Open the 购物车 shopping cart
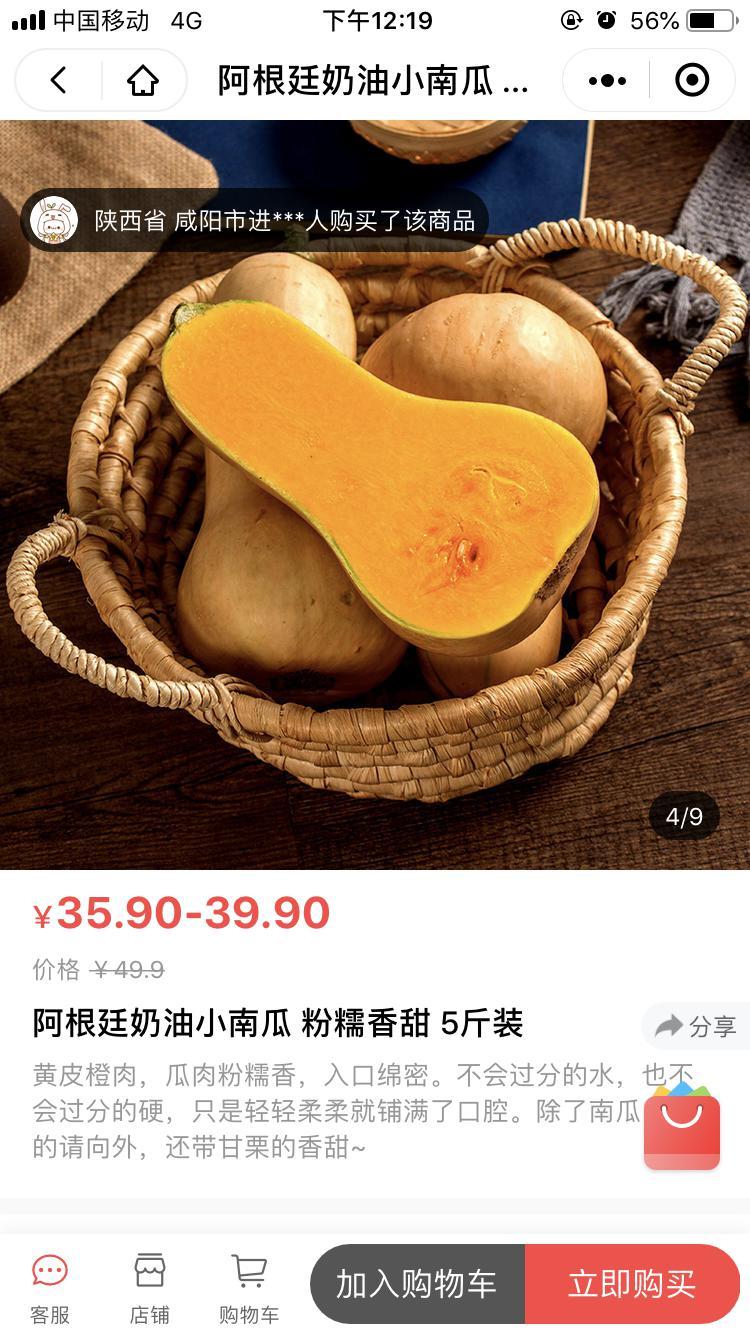Image resolution: width=750 pixels, height=1334 pixels. pos(249,1287)
